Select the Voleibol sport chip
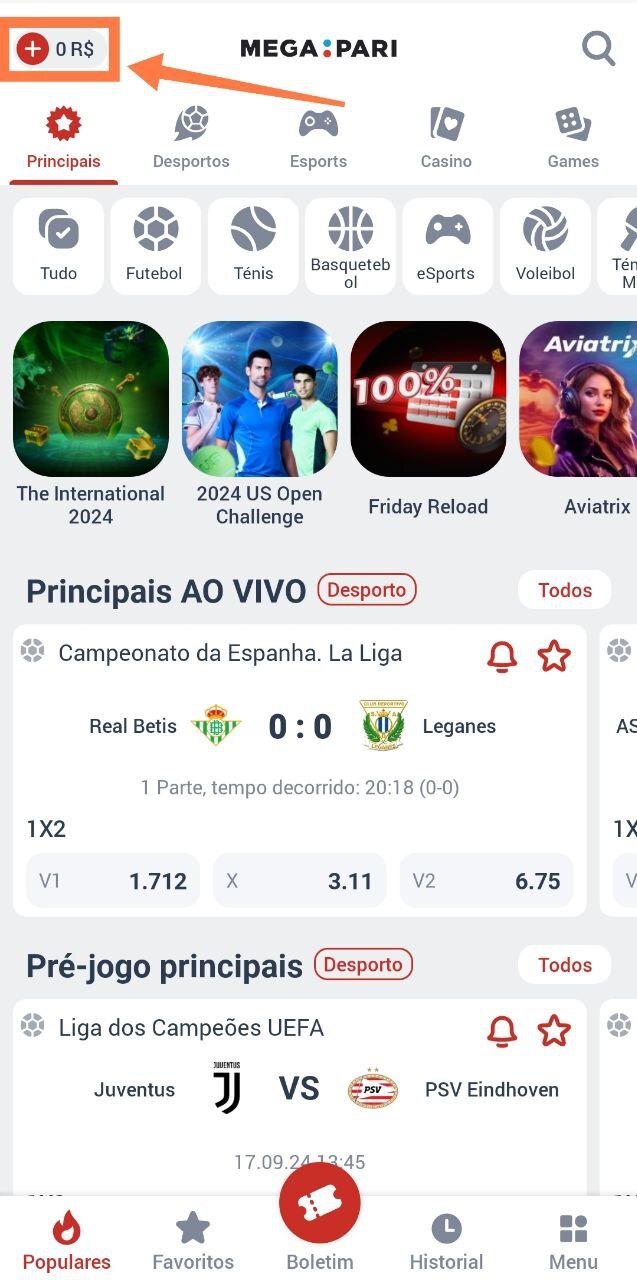 click(545, 246)
